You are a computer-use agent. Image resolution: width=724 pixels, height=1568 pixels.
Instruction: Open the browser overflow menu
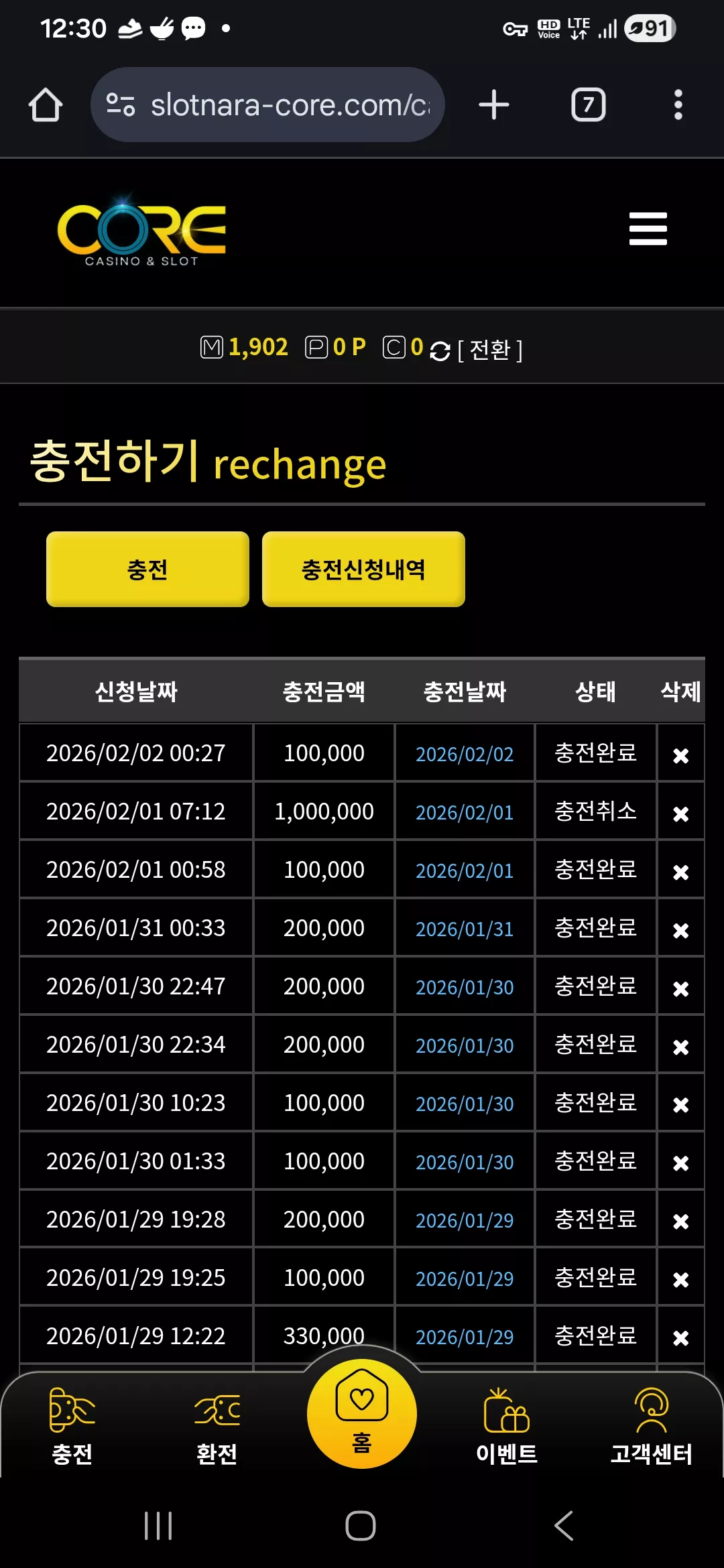(x=678, y=105)
